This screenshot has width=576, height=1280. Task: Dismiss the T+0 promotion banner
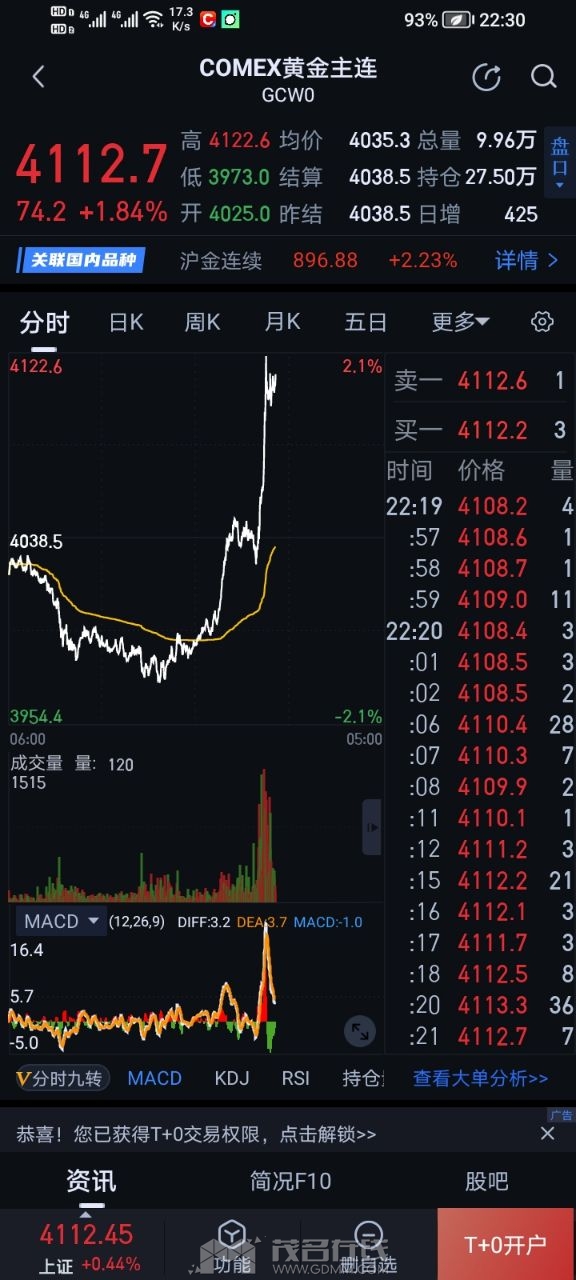click(547, 1133)
